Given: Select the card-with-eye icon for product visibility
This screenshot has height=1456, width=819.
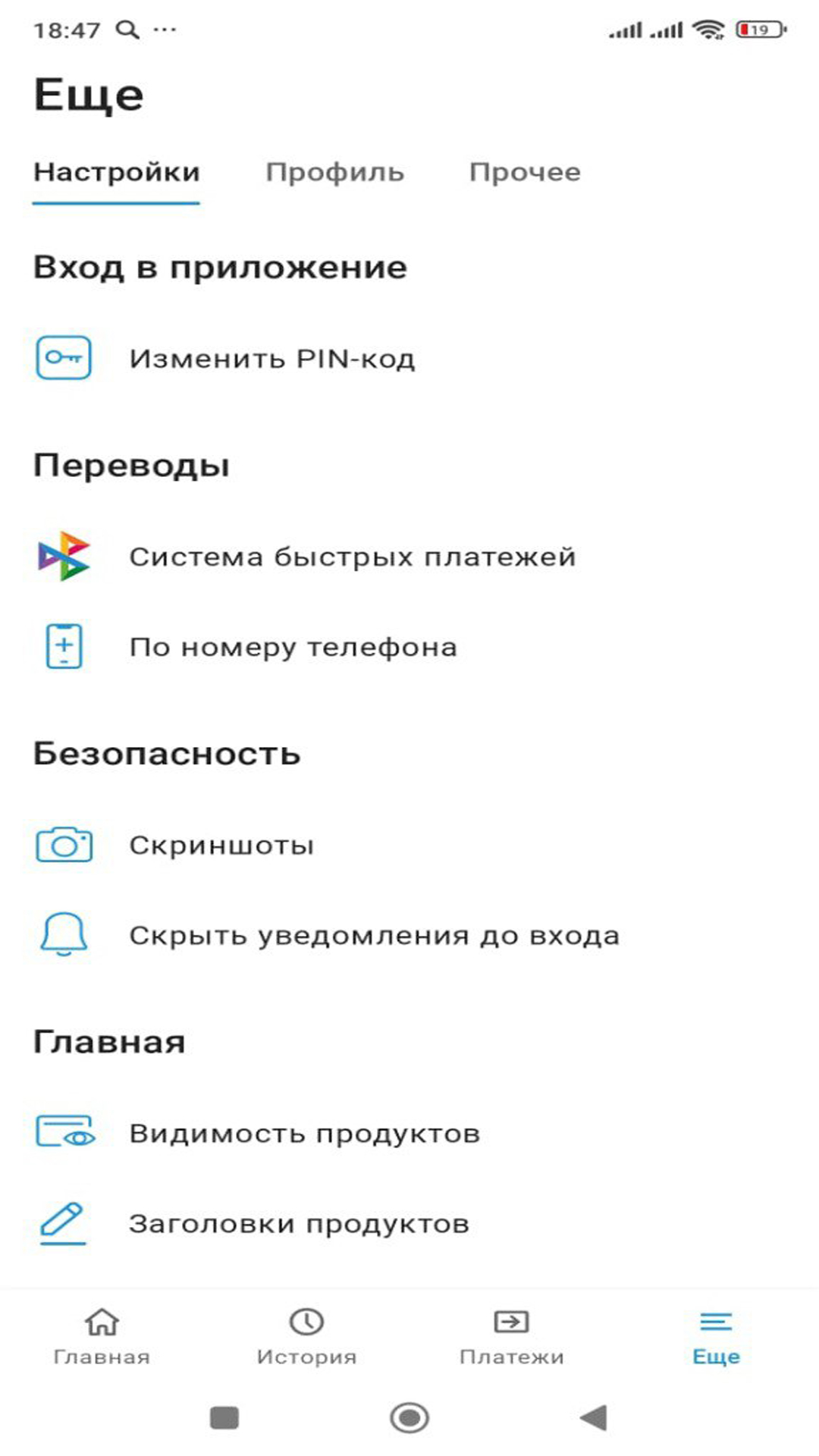Looking at the screenshot, I should [64, 1132].
